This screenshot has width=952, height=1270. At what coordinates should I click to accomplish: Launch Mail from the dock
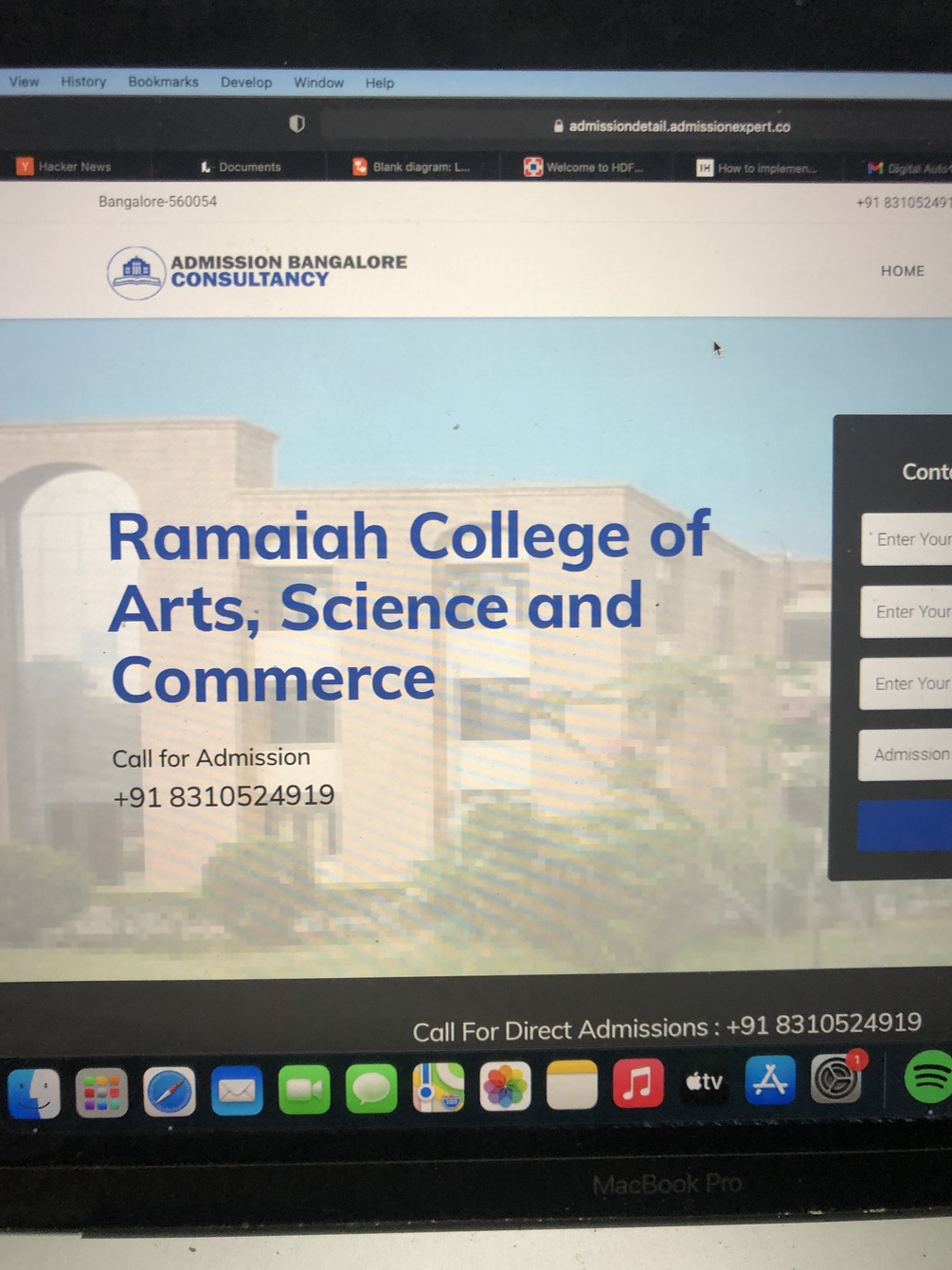[236, 1091]
